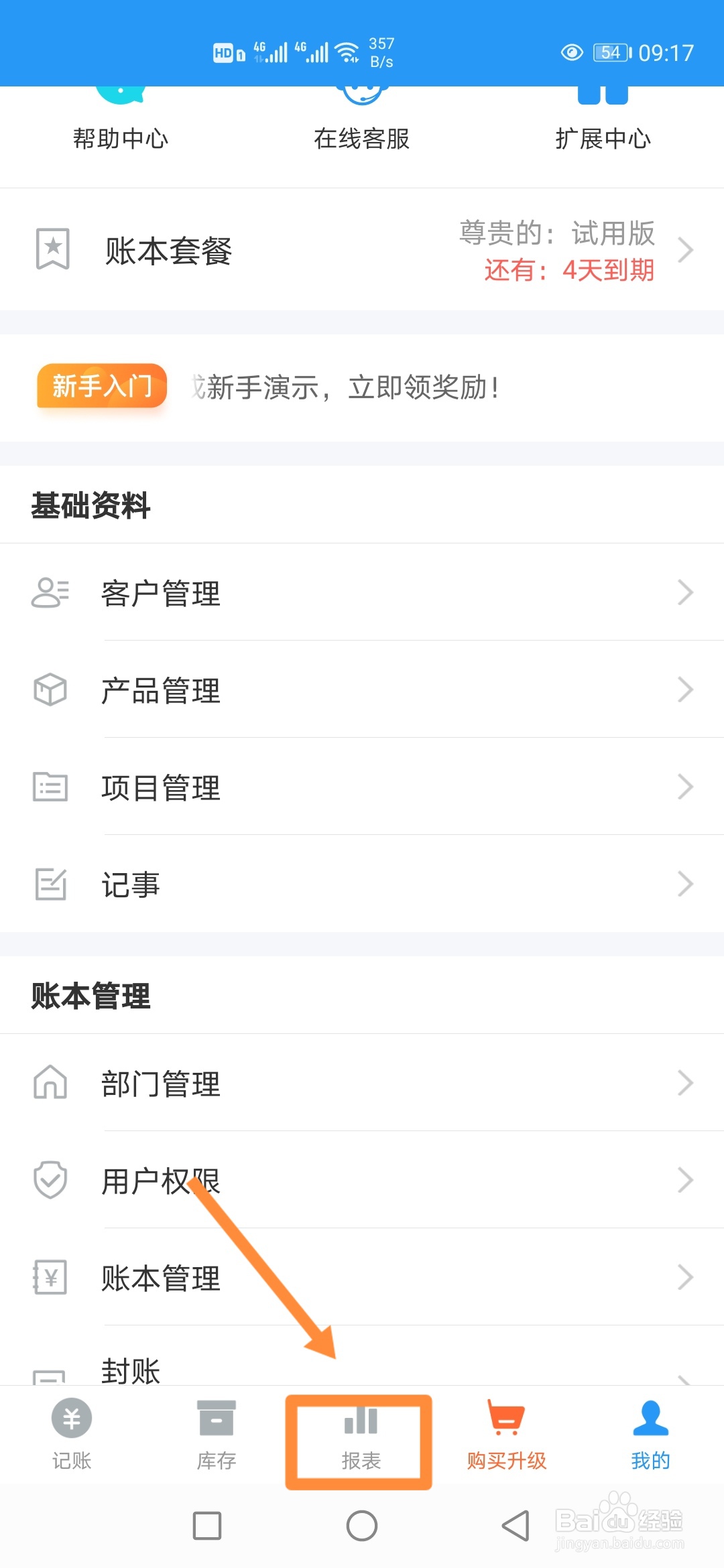Image resolution: width=724 pixels, height=1568 pixels.
Task: Switch to the 库存 inventory tab
Action: click(x=216, y=1435)
